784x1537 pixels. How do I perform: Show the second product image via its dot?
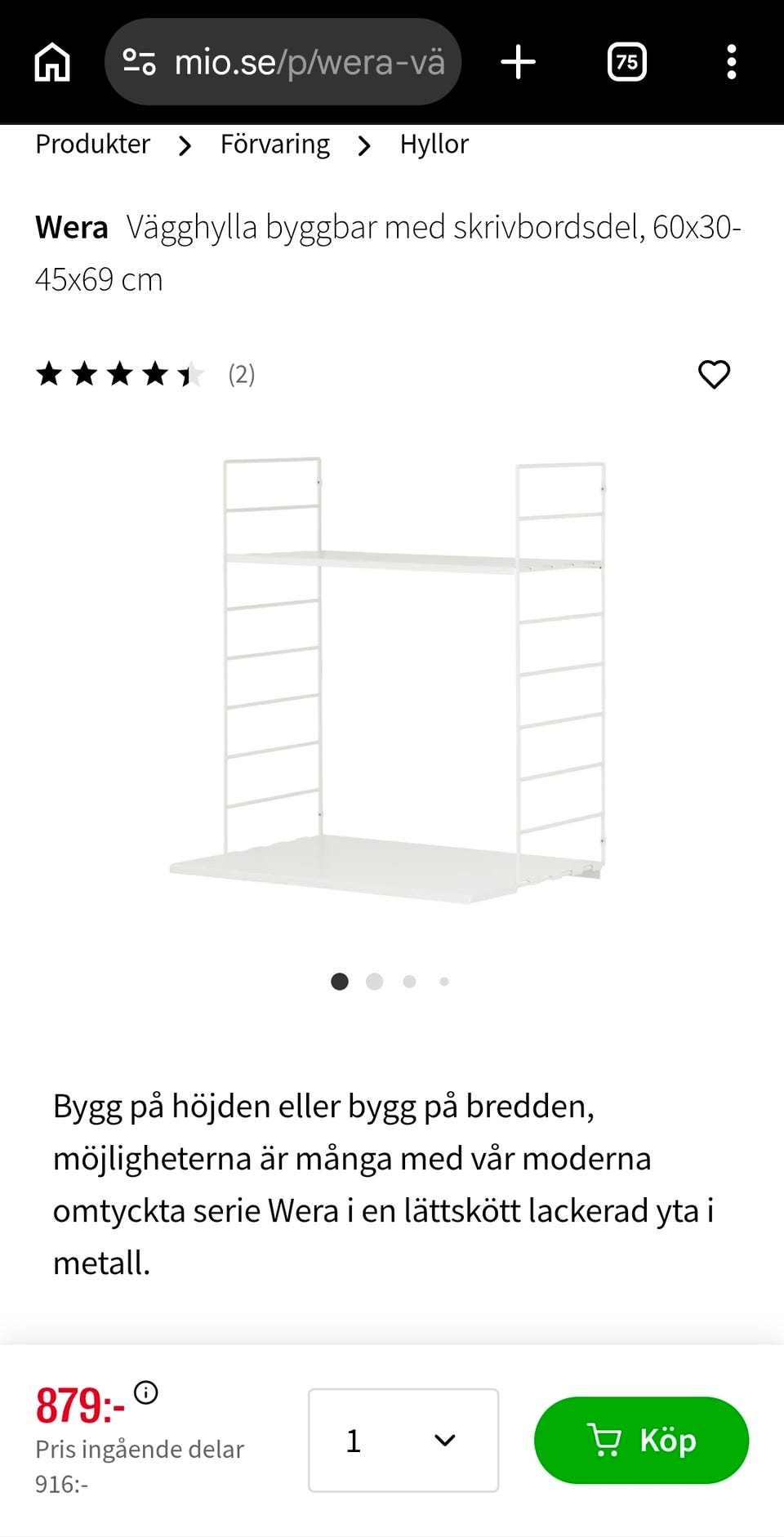tap(374, 981)
